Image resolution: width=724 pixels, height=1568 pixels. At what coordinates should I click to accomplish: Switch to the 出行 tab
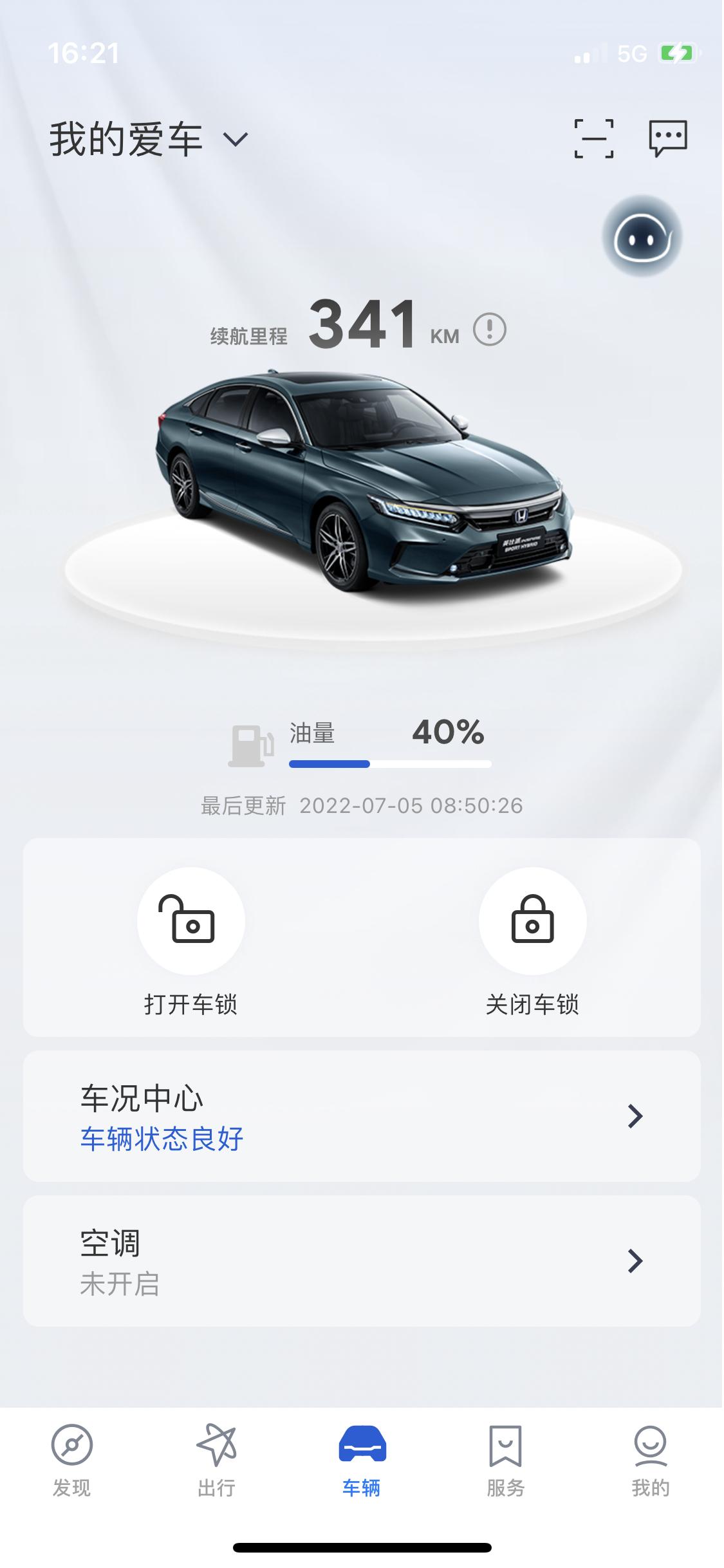[x=216, y=1461]
